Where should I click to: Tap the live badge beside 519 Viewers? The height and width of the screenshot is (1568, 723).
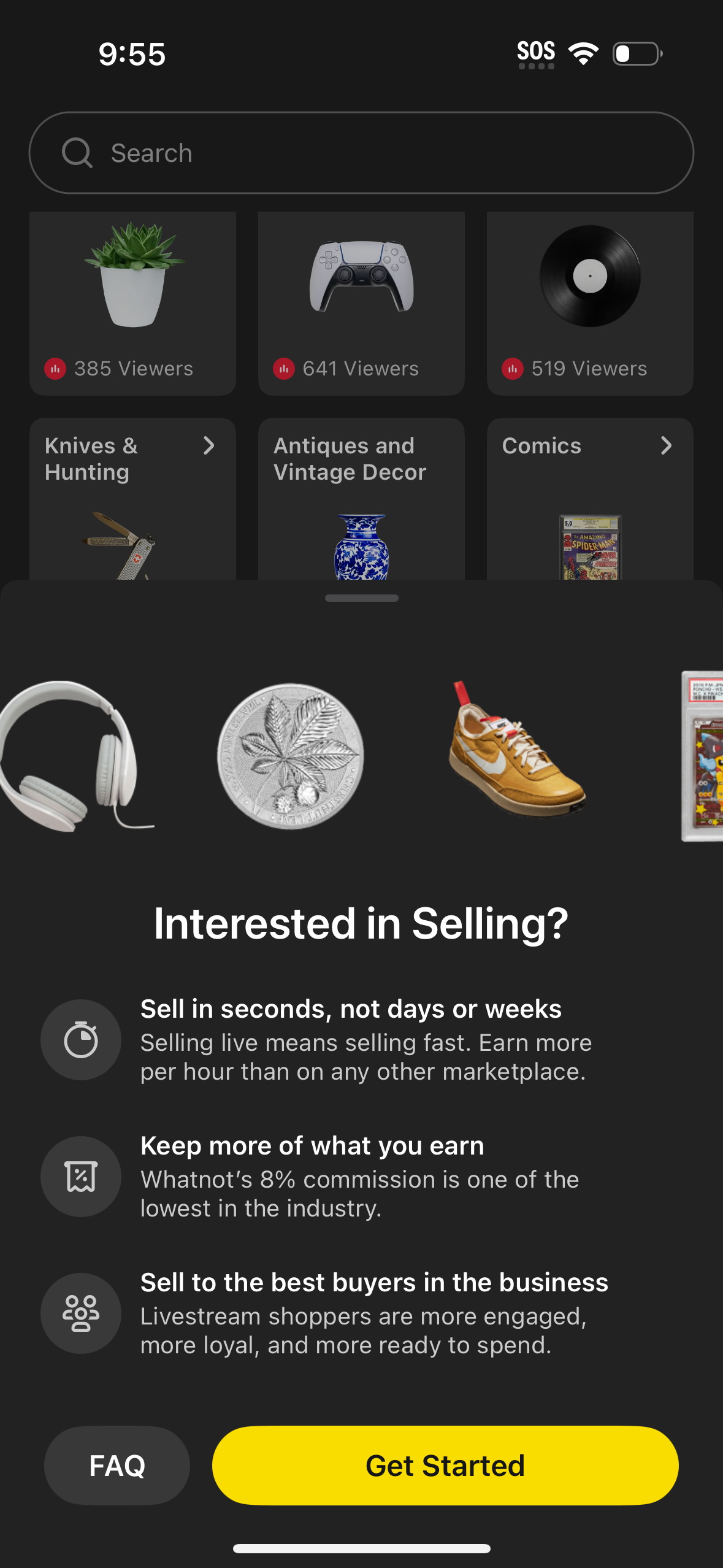[x=512, y=369]
